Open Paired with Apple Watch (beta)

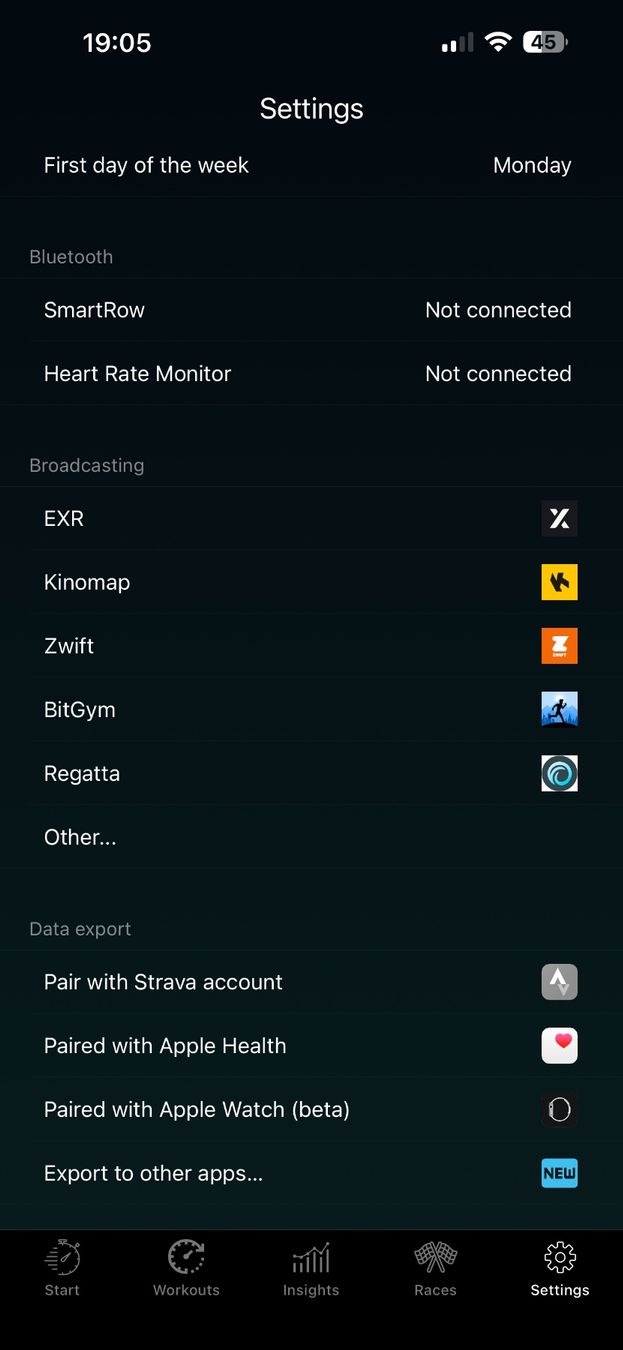pos(311,1110)
